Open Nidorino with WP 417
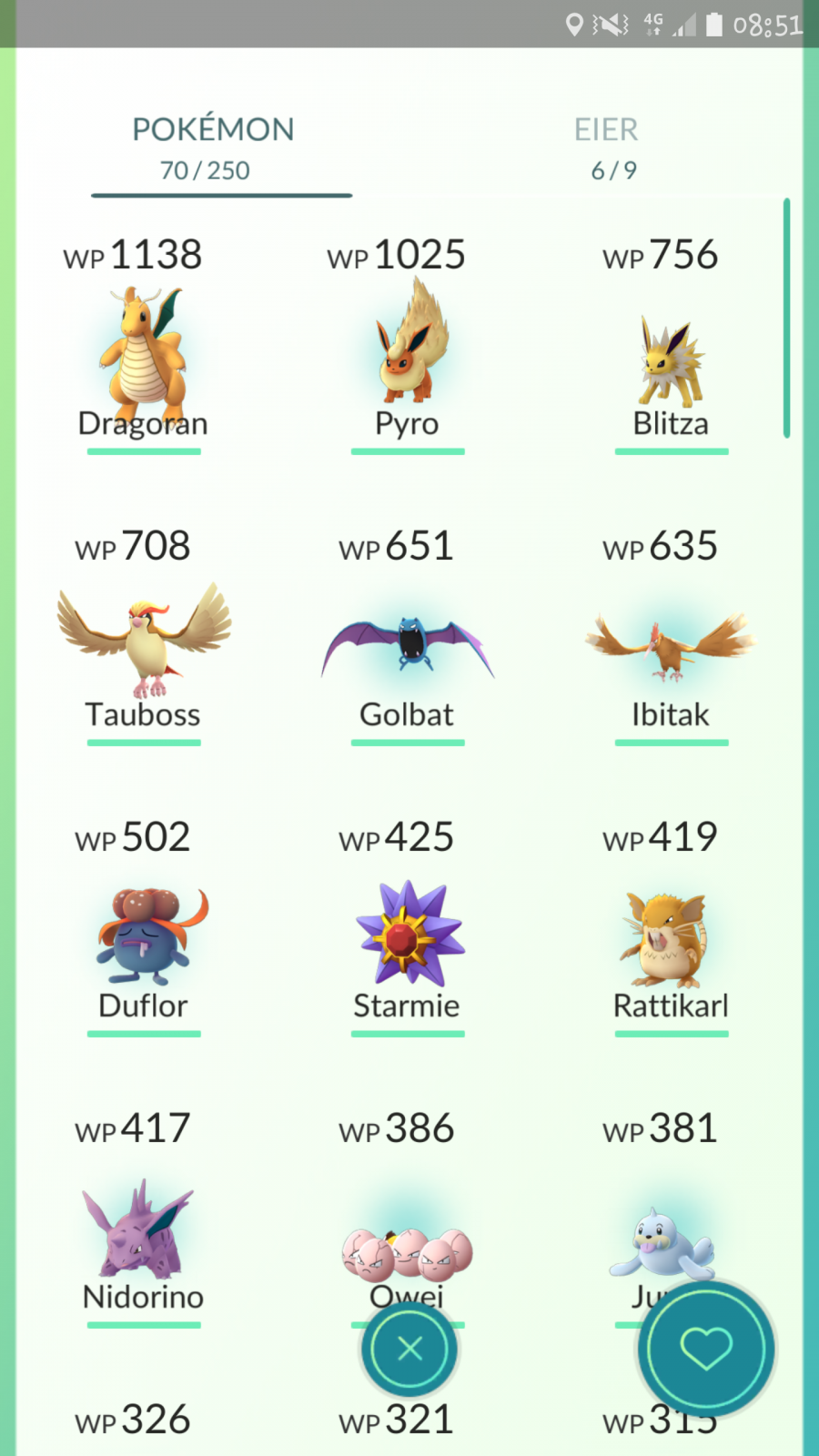Image resolution: width=819 pixels, height=1456 pixels. click(x=144, y=1219)
